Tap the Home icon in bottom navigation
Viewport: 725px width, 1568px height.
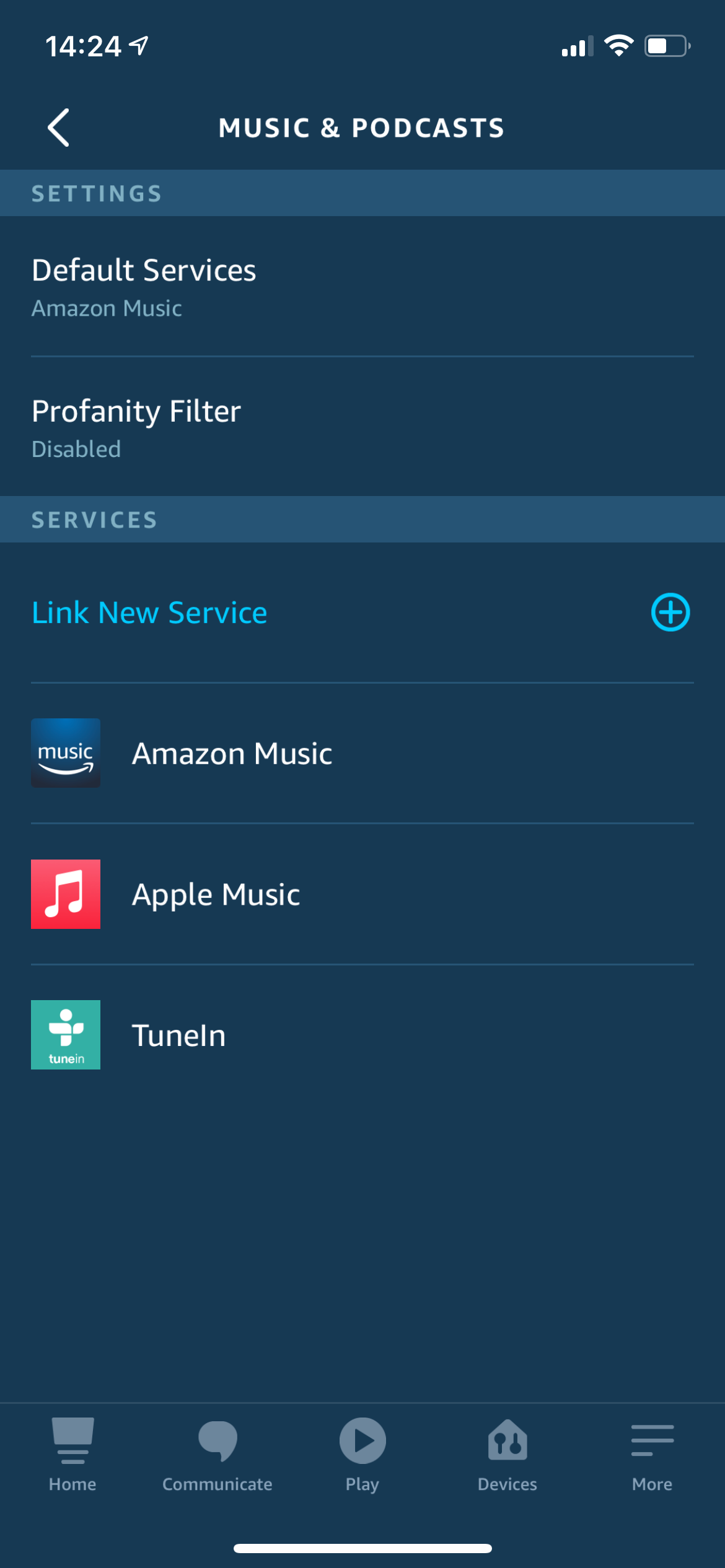coord(72,1440)
